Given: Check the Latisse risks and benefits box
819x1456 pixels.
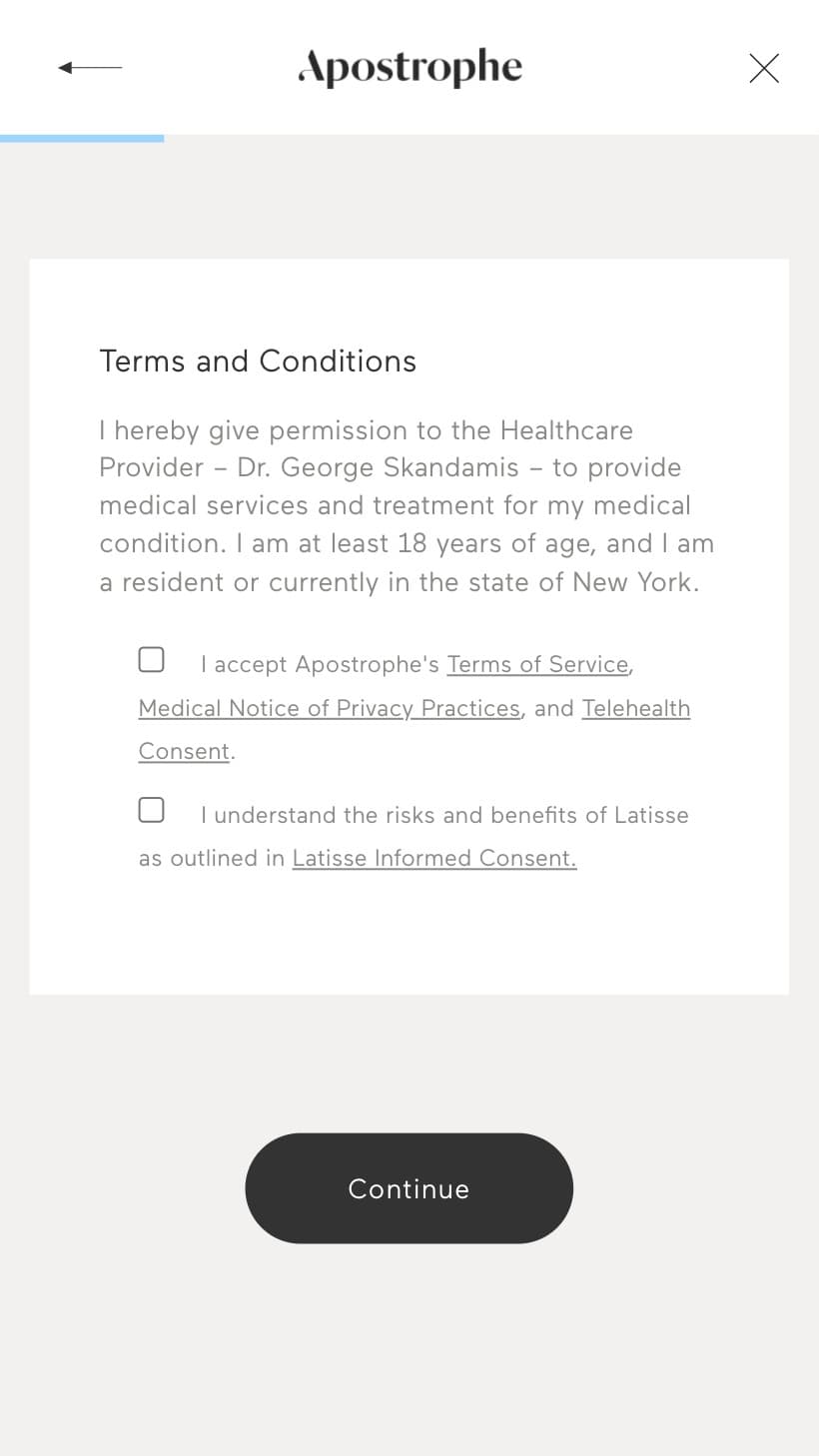Looking at the screenshot, I should pyautogui.click(x=151, y=810).
